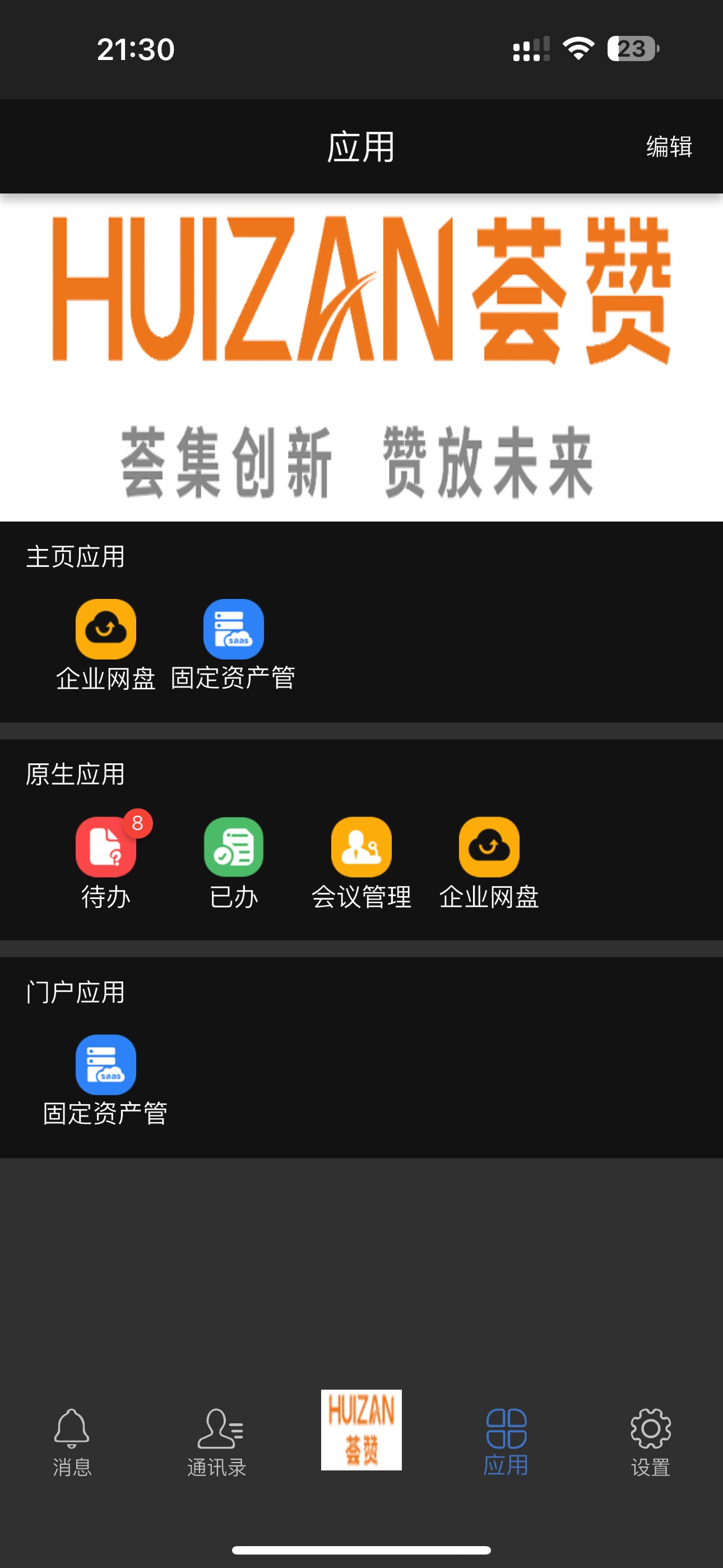
Task: Open 企业网盘 under 主页应用
Action: [106, 629]
